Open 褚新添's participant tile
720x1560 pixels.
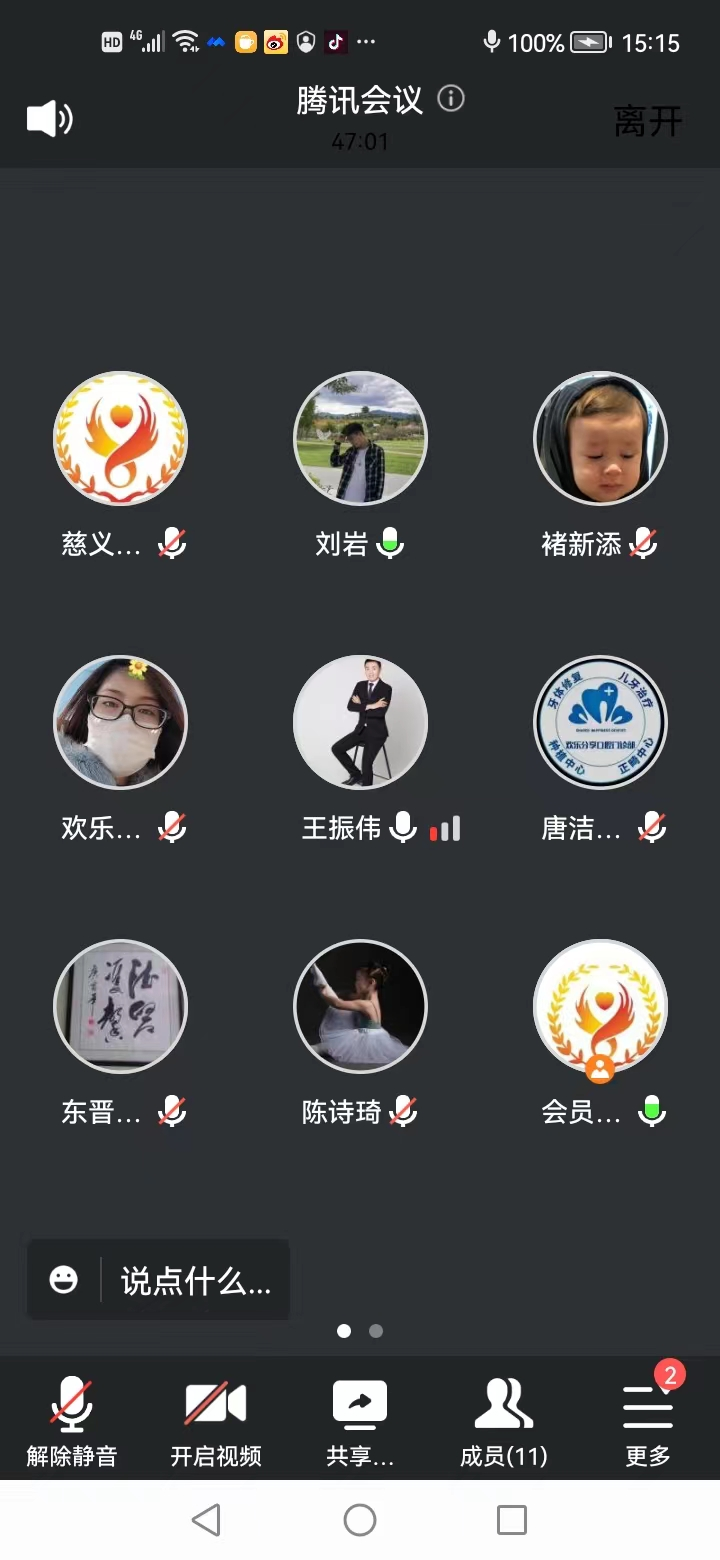coord(600,438)
